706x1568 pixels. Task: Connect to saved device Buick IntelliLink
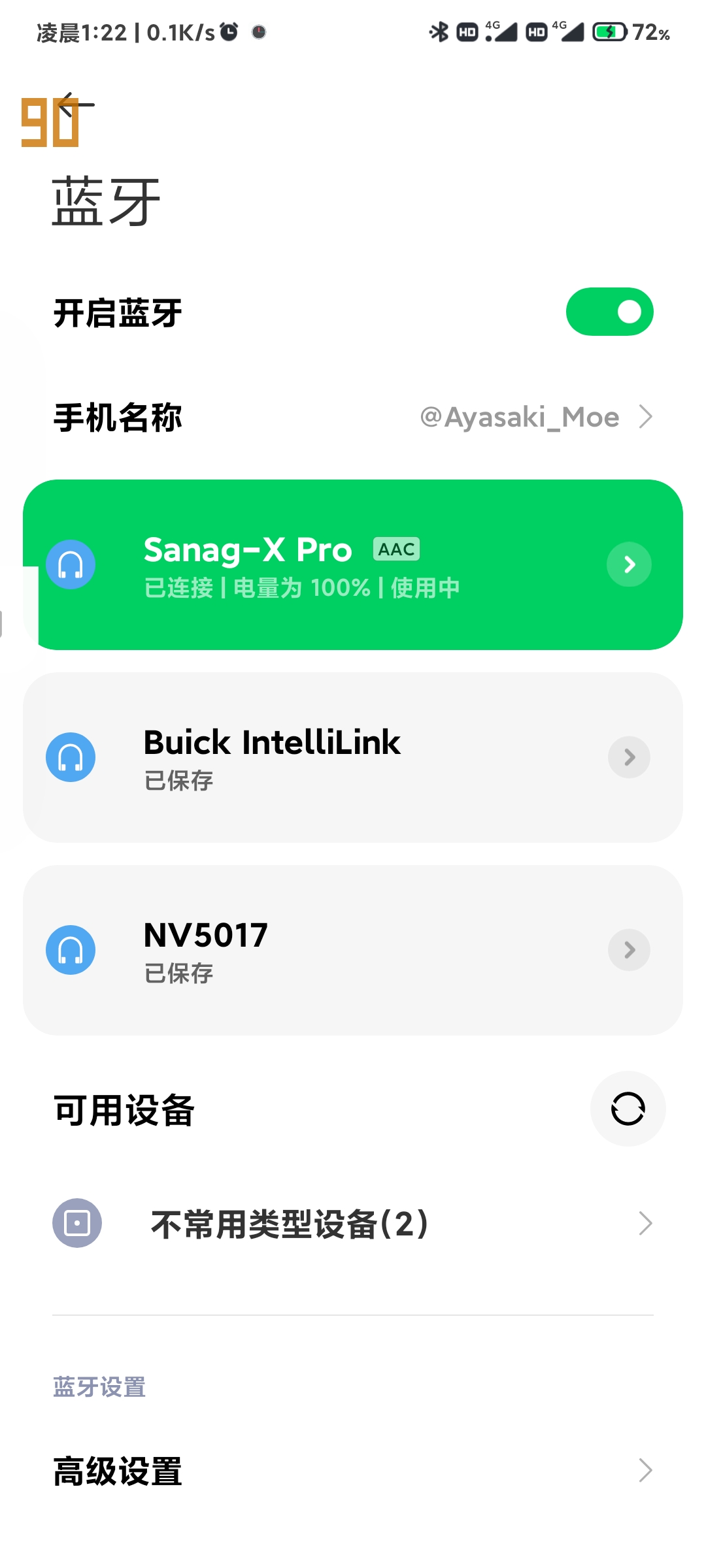[353, 757]
